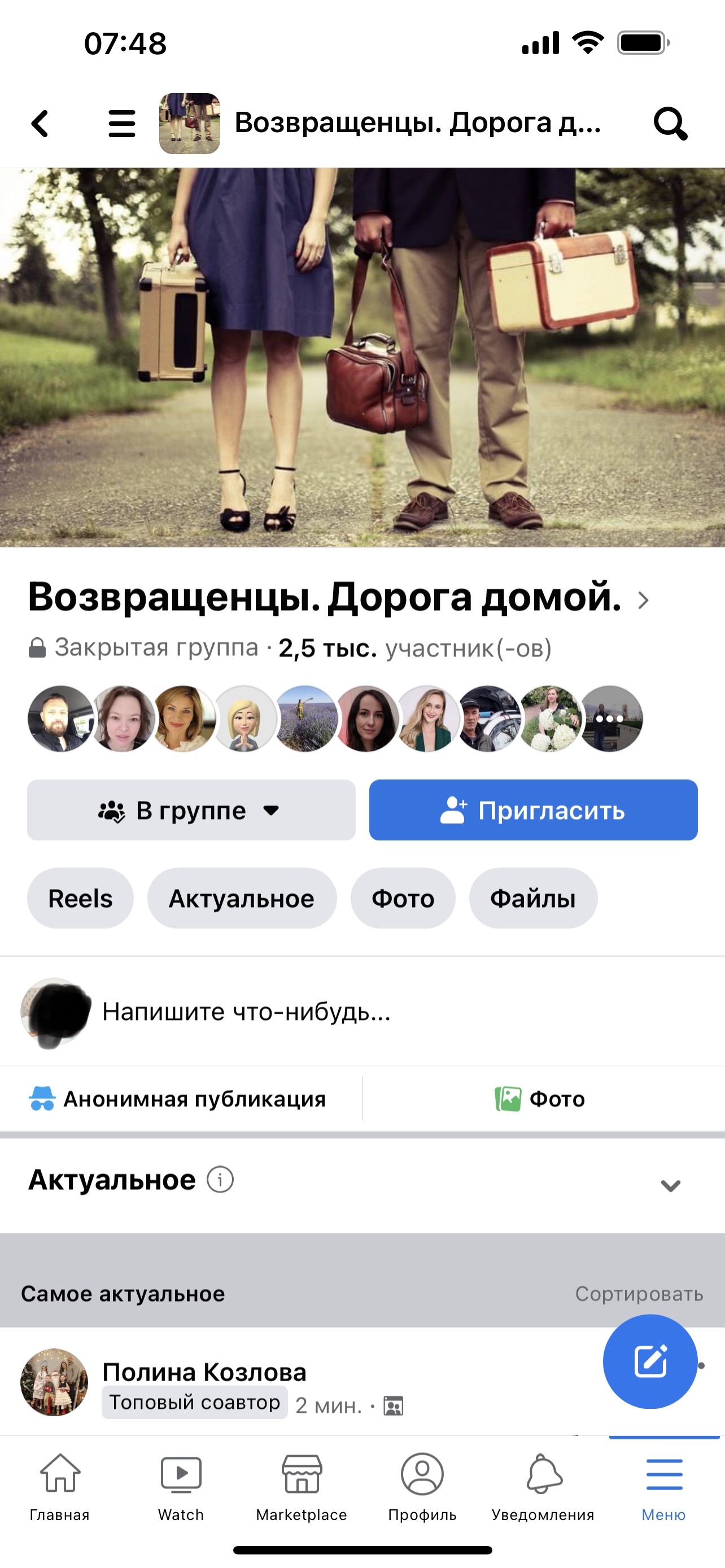View the row of member avatars
The height and width of the screenshot is (1568, 725).
pyautogui.click(x=335, y=719)
